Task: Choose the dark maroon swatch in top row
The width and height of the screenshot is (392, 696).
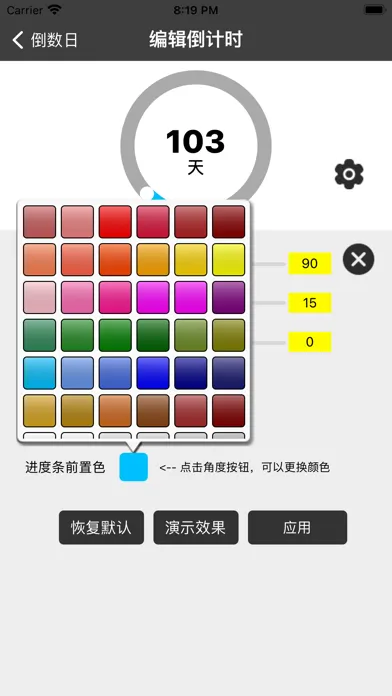Action: pyautogui.click(x=229, y=221)
